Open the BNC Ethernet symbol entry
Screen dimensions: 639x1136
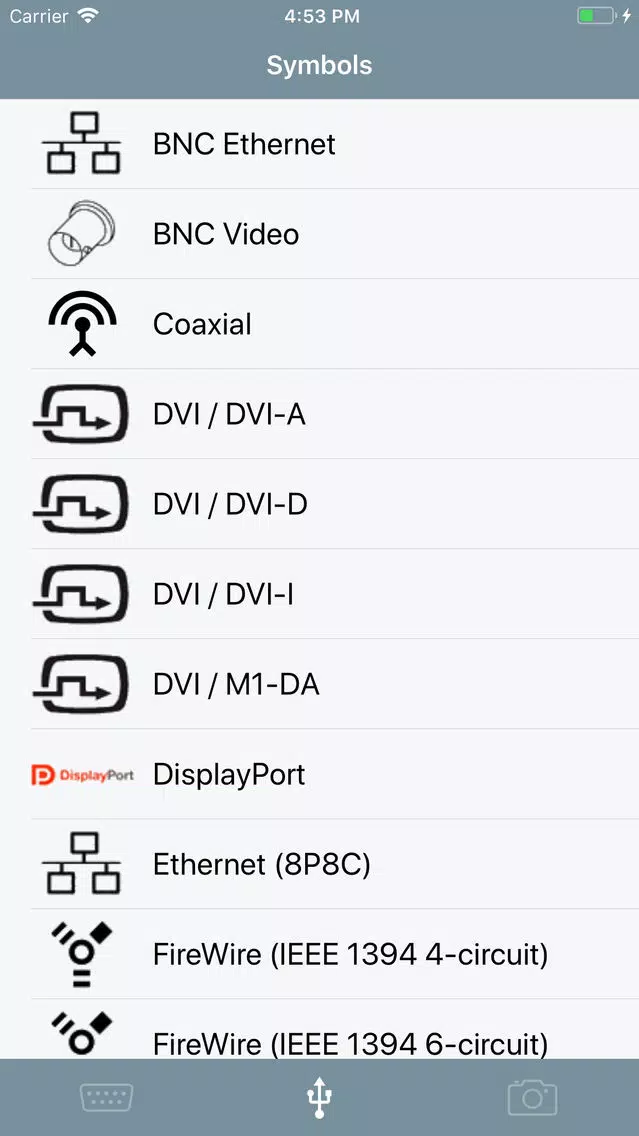[320, 144]
